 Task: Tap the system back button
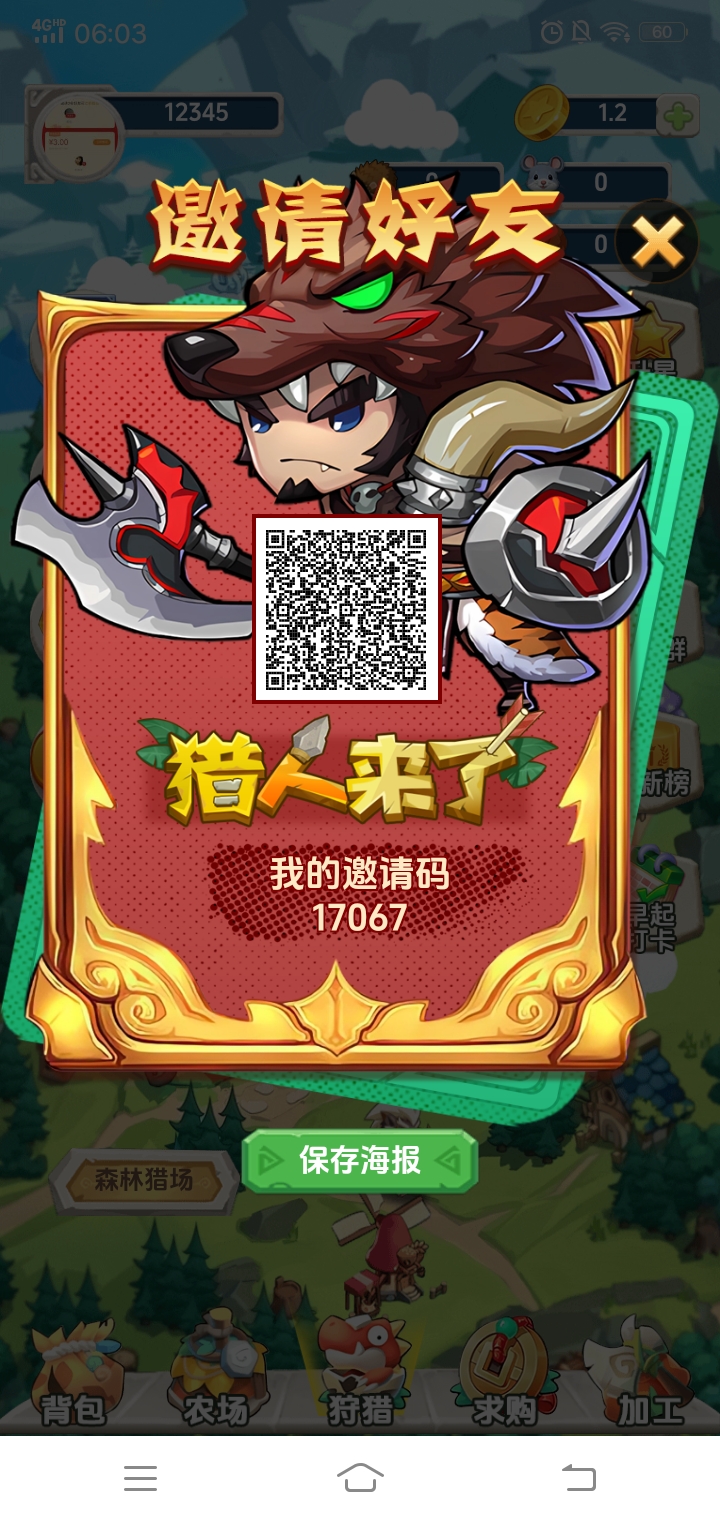(578, 1477)
